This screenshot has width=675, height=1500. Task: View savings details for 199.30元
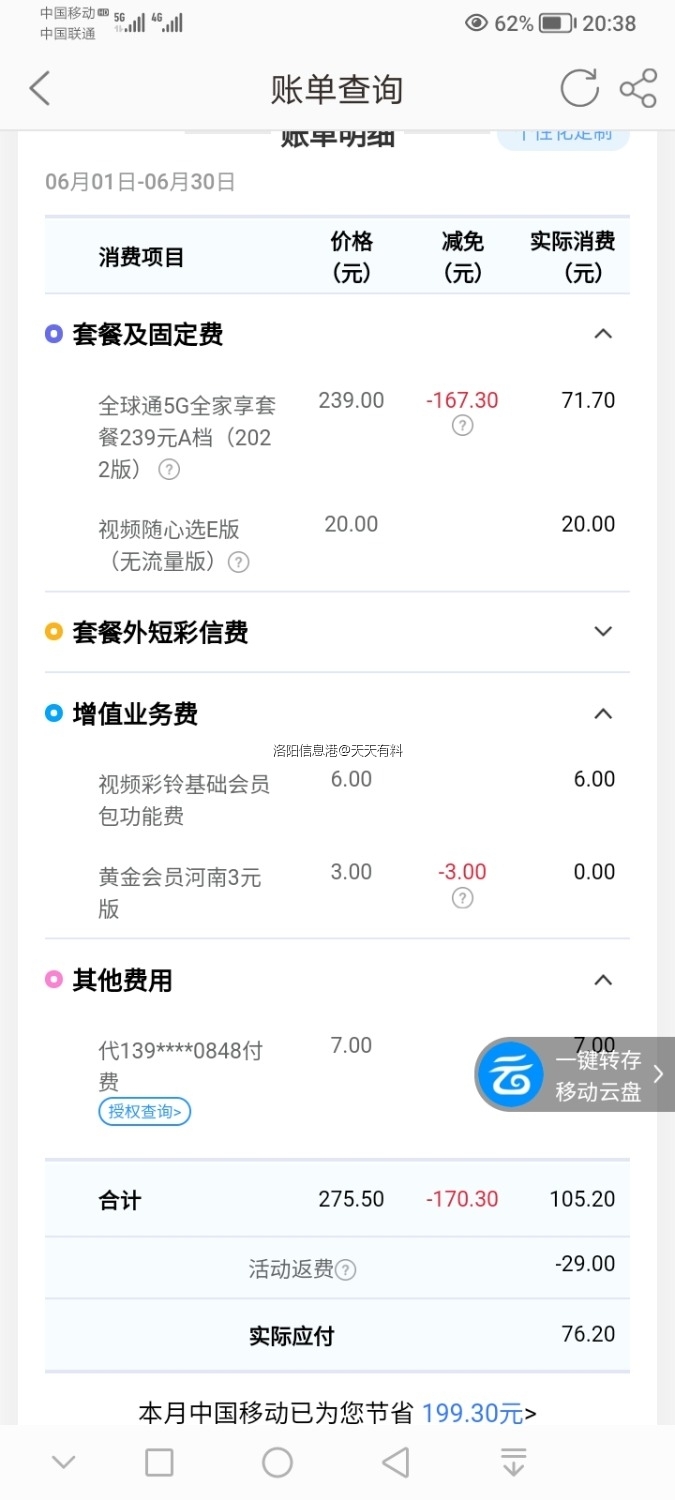478,1413
